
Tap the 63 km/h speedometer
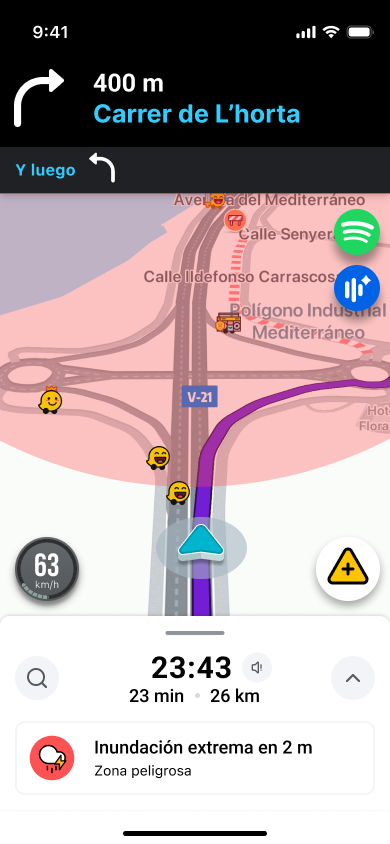(x=47, y=569)
